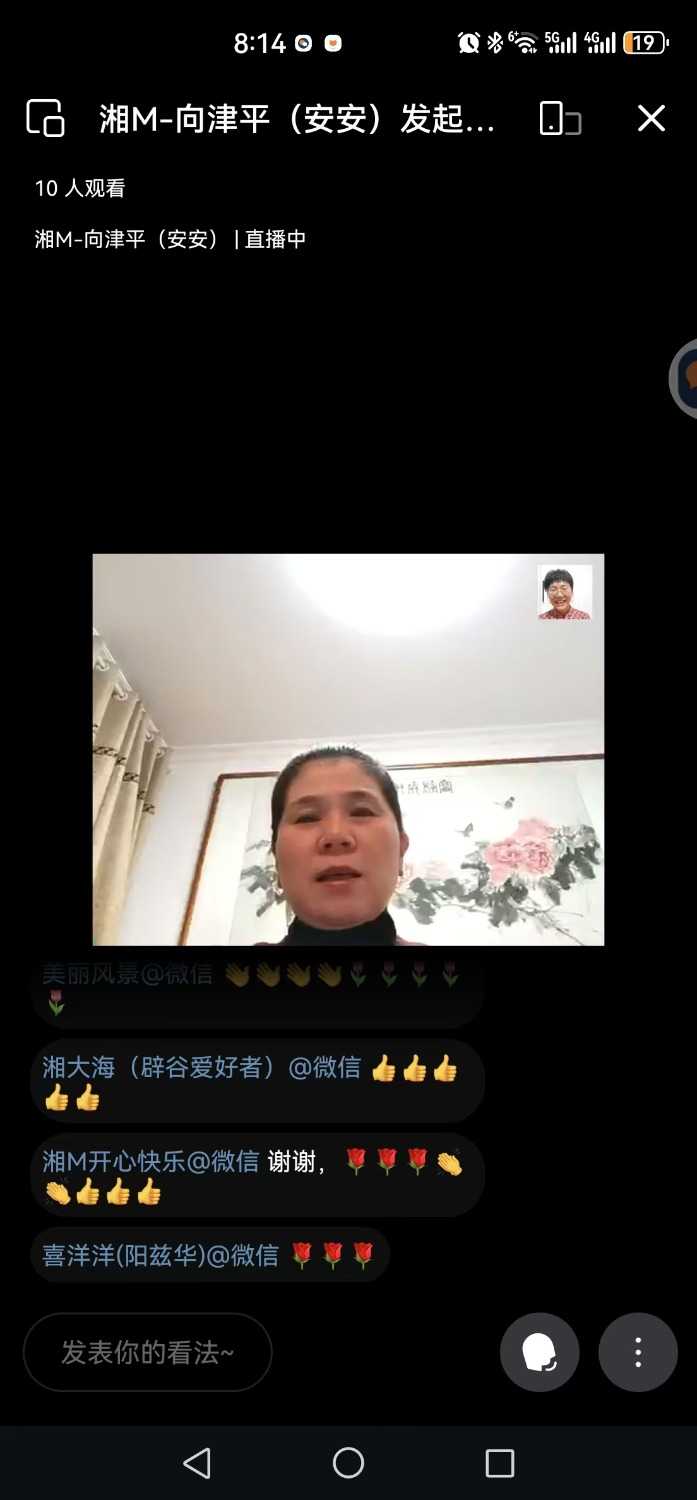Open the live video in full view
The width and height of the screenshot is (697, 1500).
[348, 749]
